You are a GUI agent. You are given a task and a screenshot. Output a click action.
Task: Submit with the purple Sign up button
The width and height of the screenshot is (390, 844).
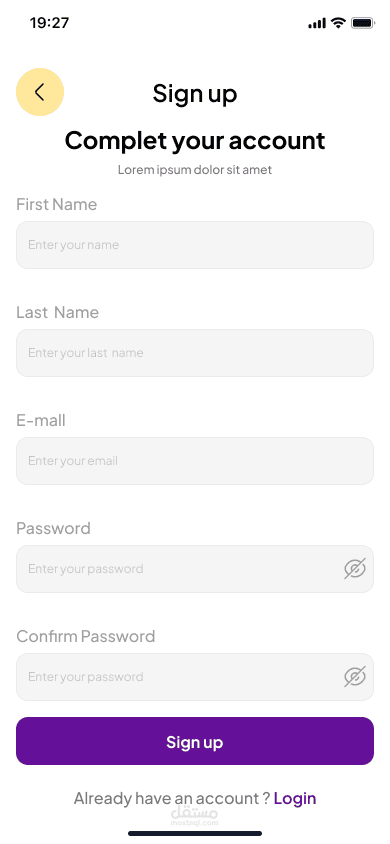coord(195,741)
